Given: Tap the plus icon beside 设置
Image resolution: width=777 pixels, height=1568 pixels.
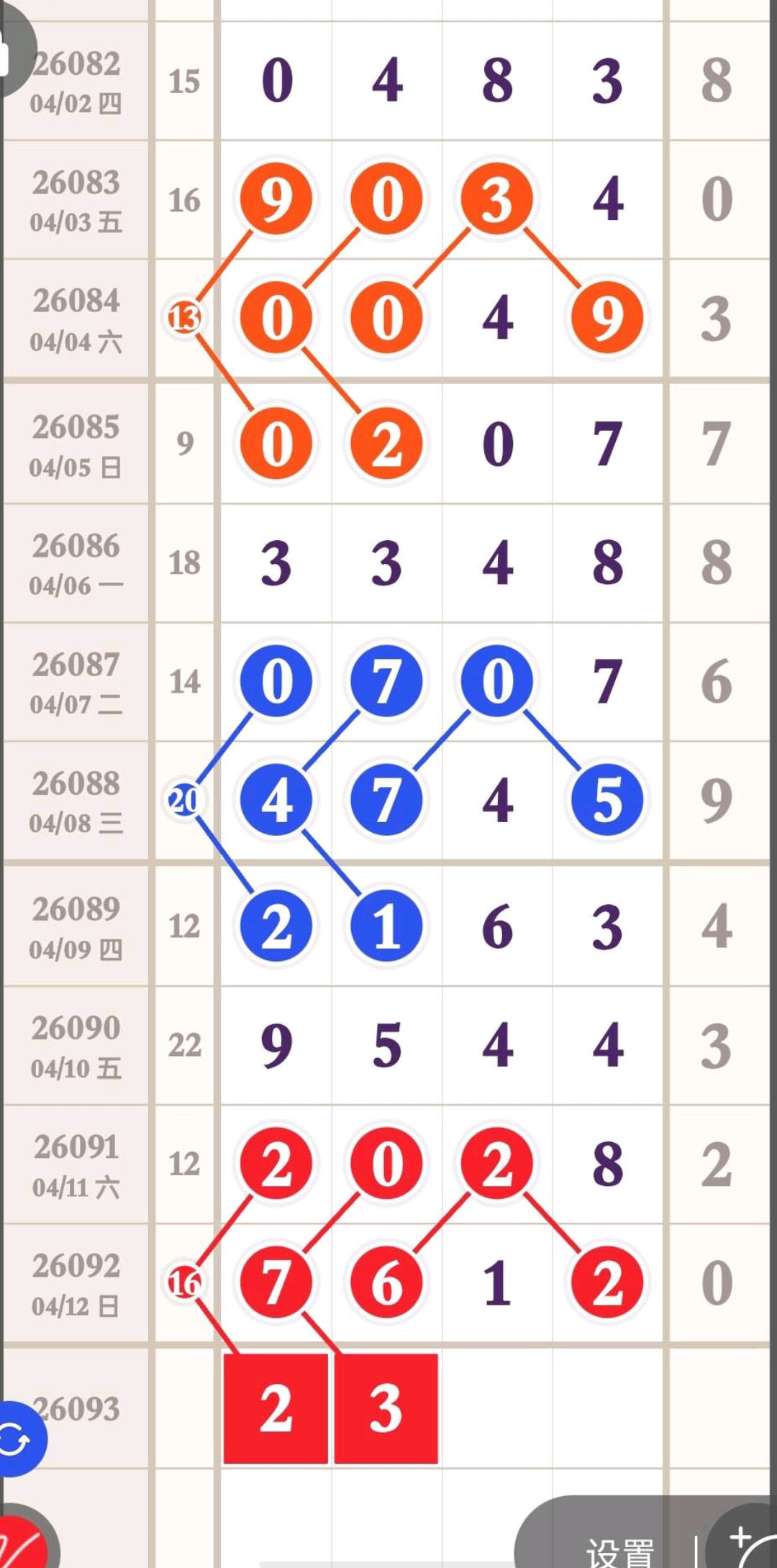Looking at the screenshot, I should click(742, 1541).
